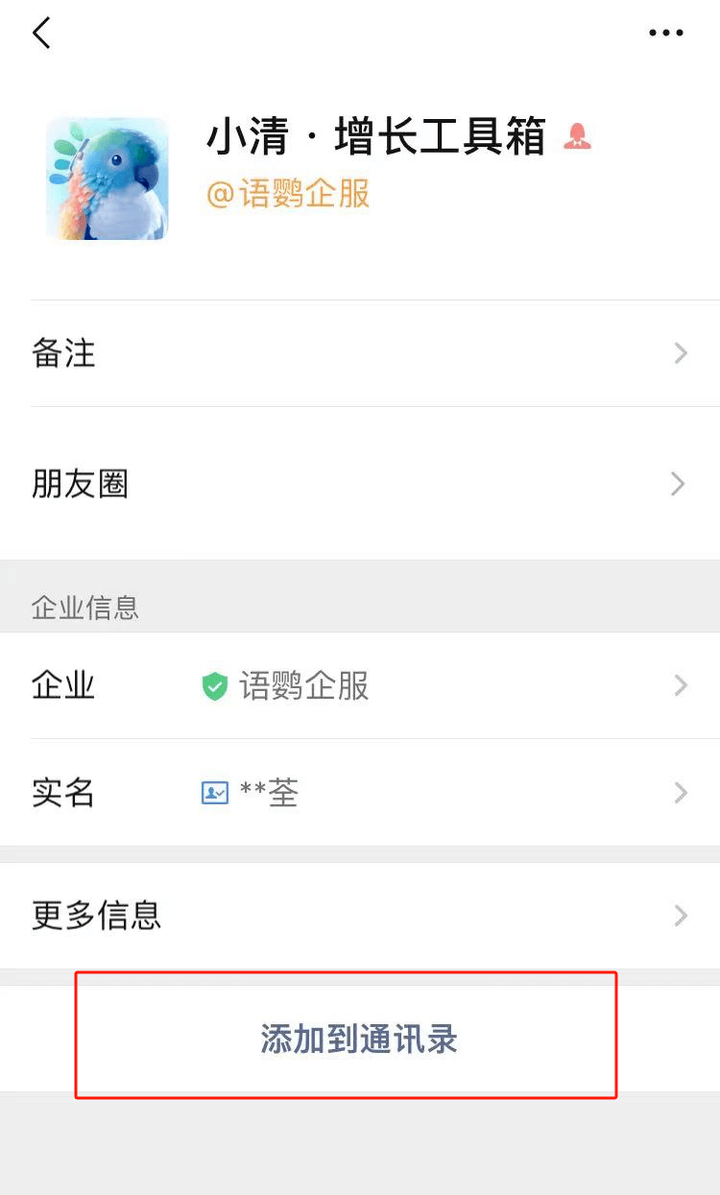Open the three-dot overflow menu
The image size is (720, 1195).
tap(666, 33)
